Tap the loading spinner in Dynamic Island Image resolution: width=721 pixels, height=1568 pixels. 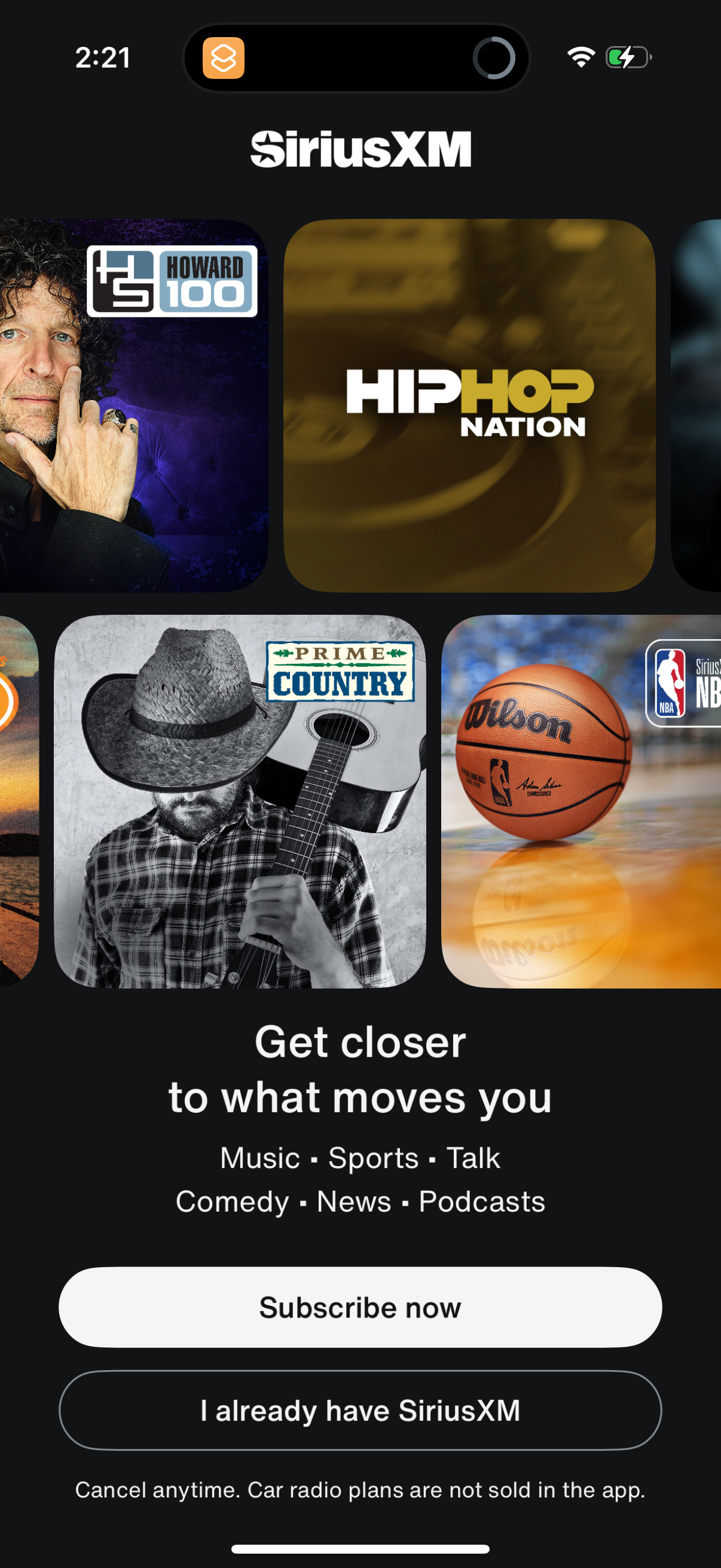coord(496,59)
